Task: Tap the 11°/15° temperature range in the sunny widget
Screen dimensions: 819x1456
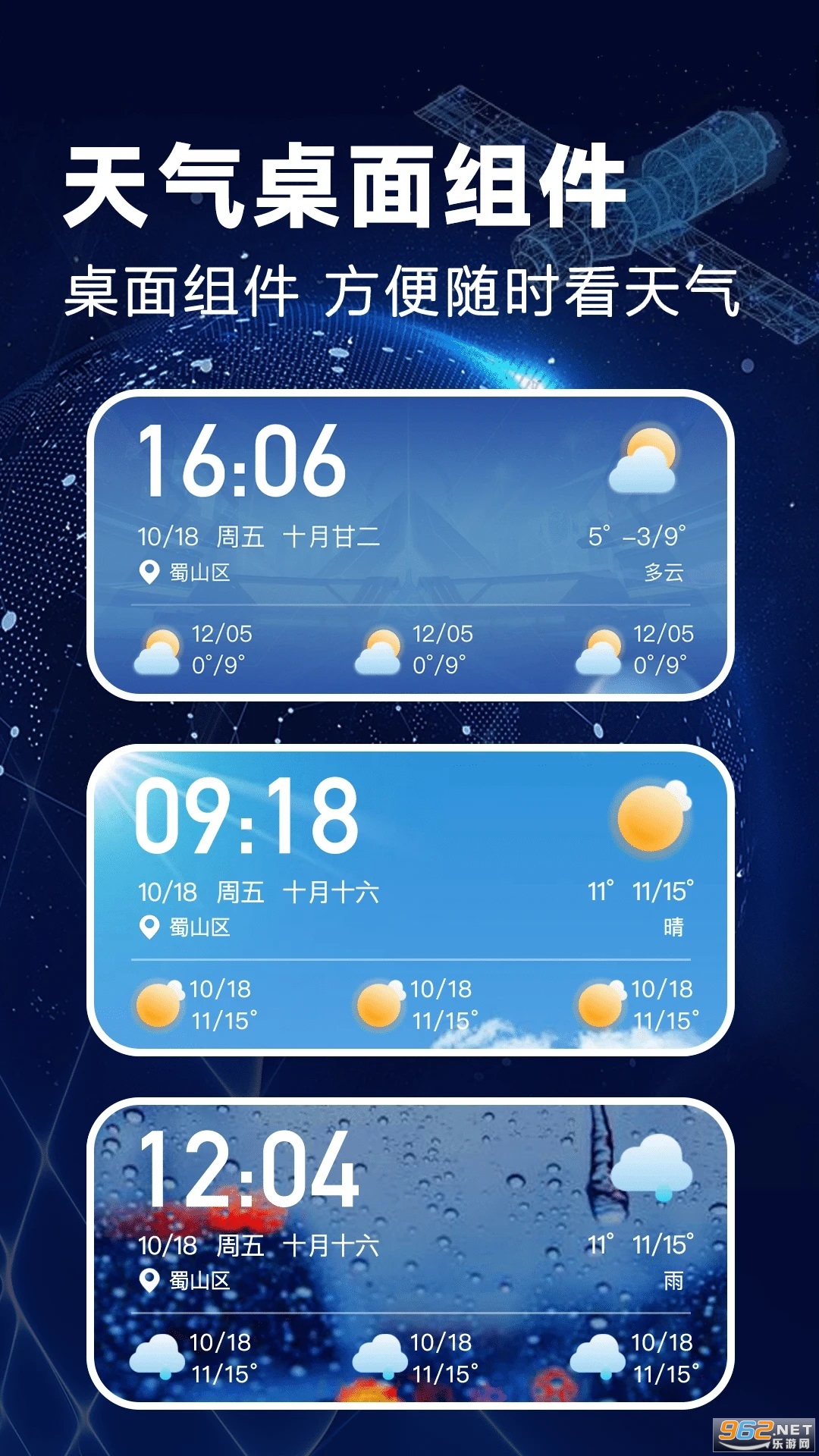Action: pos(664,891)
